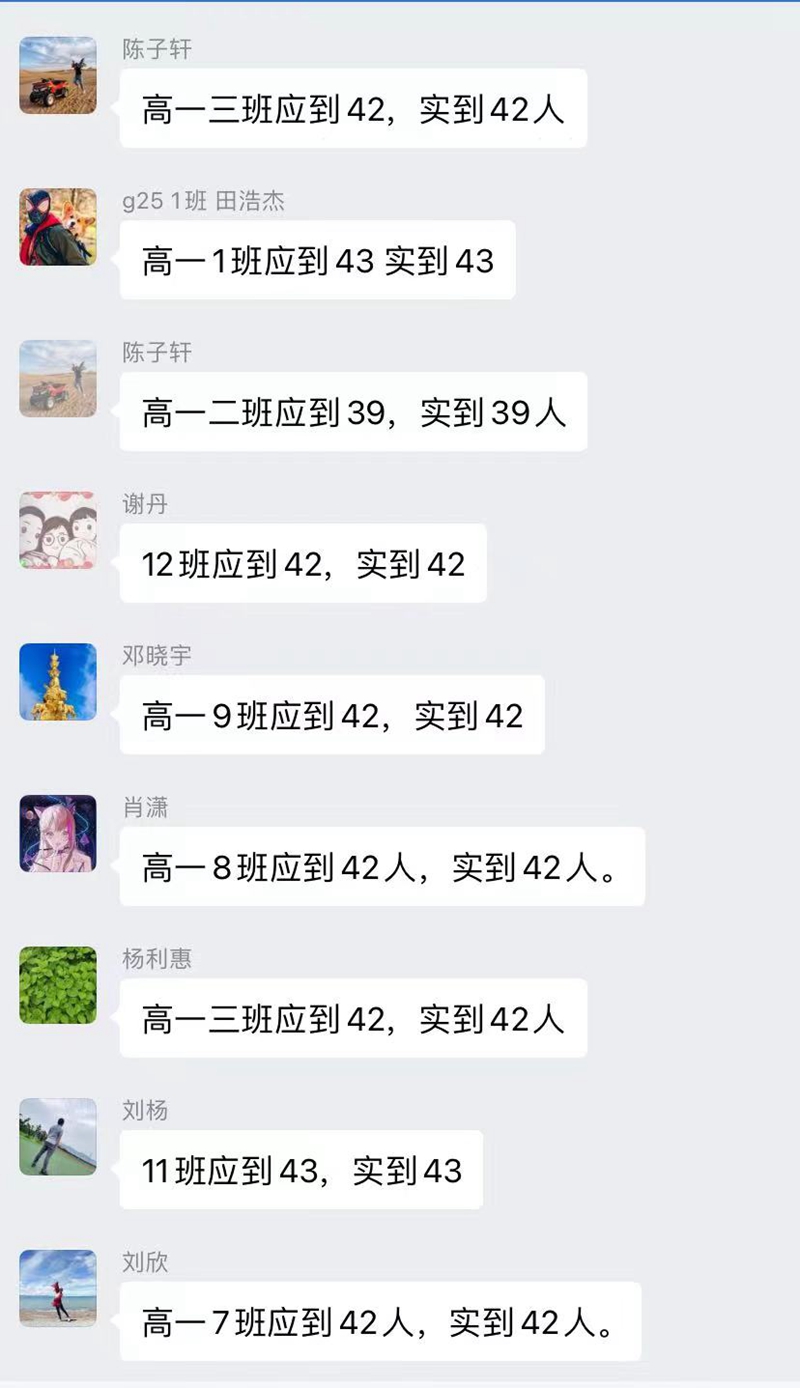Viewport: 800px width, 1388px height.
Task: Open 邓晓宇's profile picture
Action: pos(58,682)
